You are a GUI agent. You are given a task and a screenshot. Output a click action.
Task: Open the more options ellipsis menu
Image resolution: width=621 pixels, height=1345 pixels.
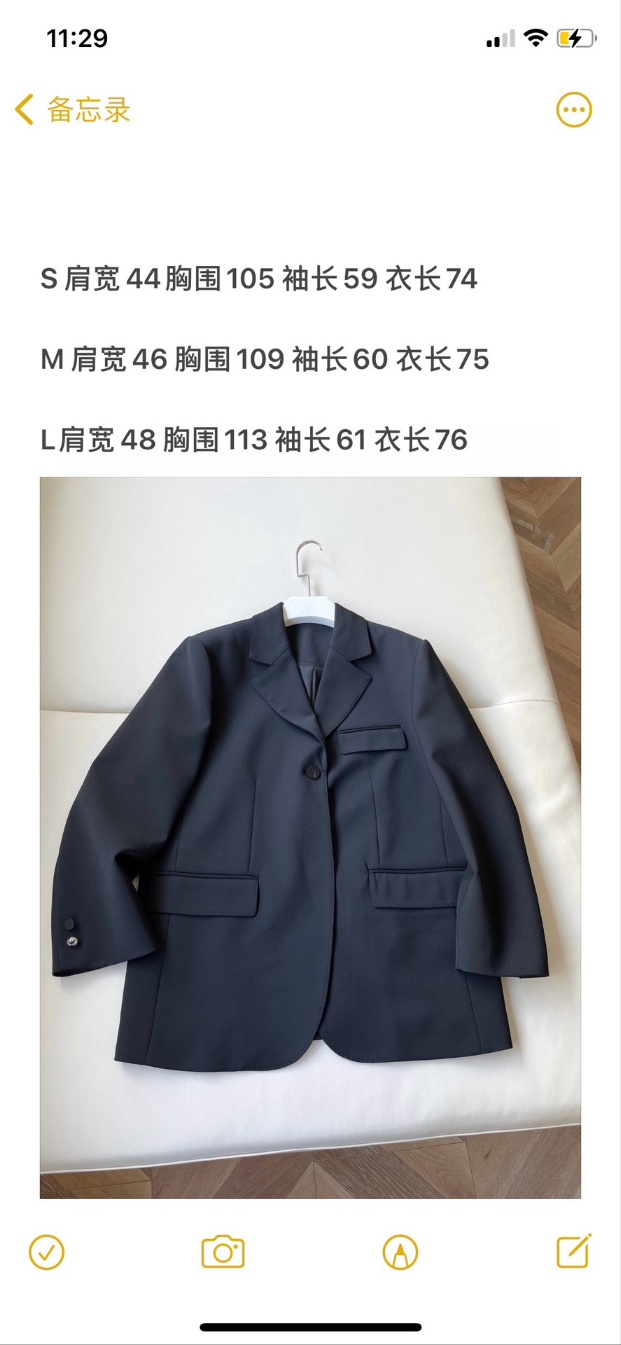[x=574, y=110]
